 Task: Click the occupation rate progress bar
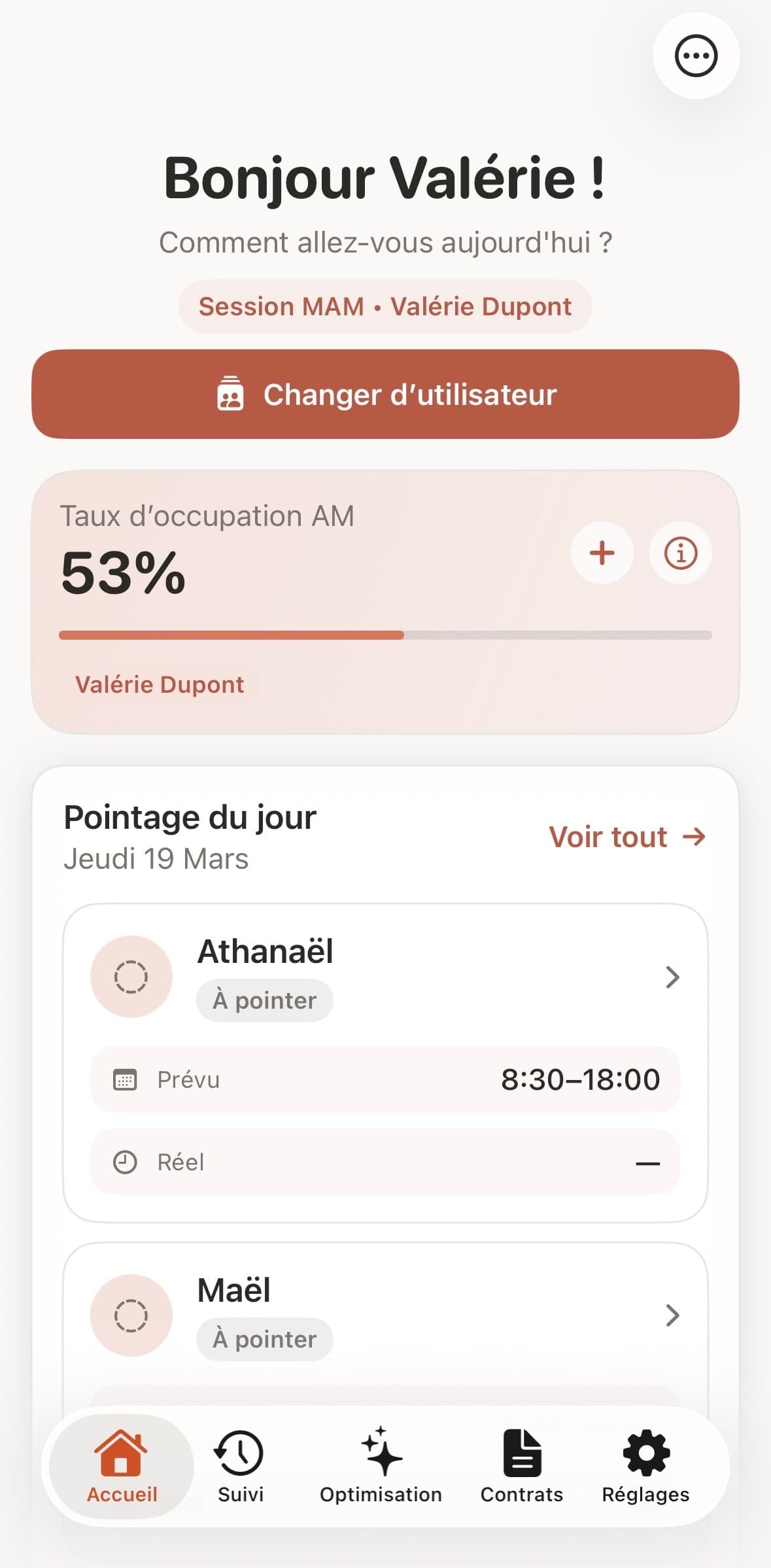(x=385, y=635)
